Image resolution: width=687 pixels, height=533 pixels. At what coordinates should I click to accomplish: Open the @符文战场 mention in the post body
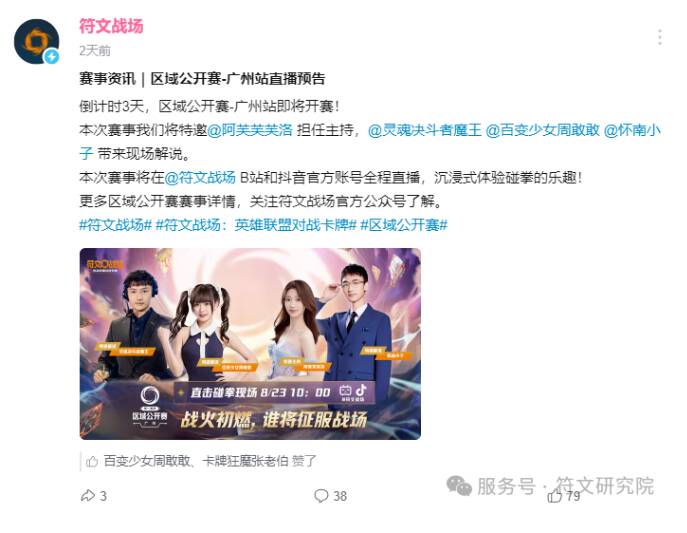tap(199, 177)
